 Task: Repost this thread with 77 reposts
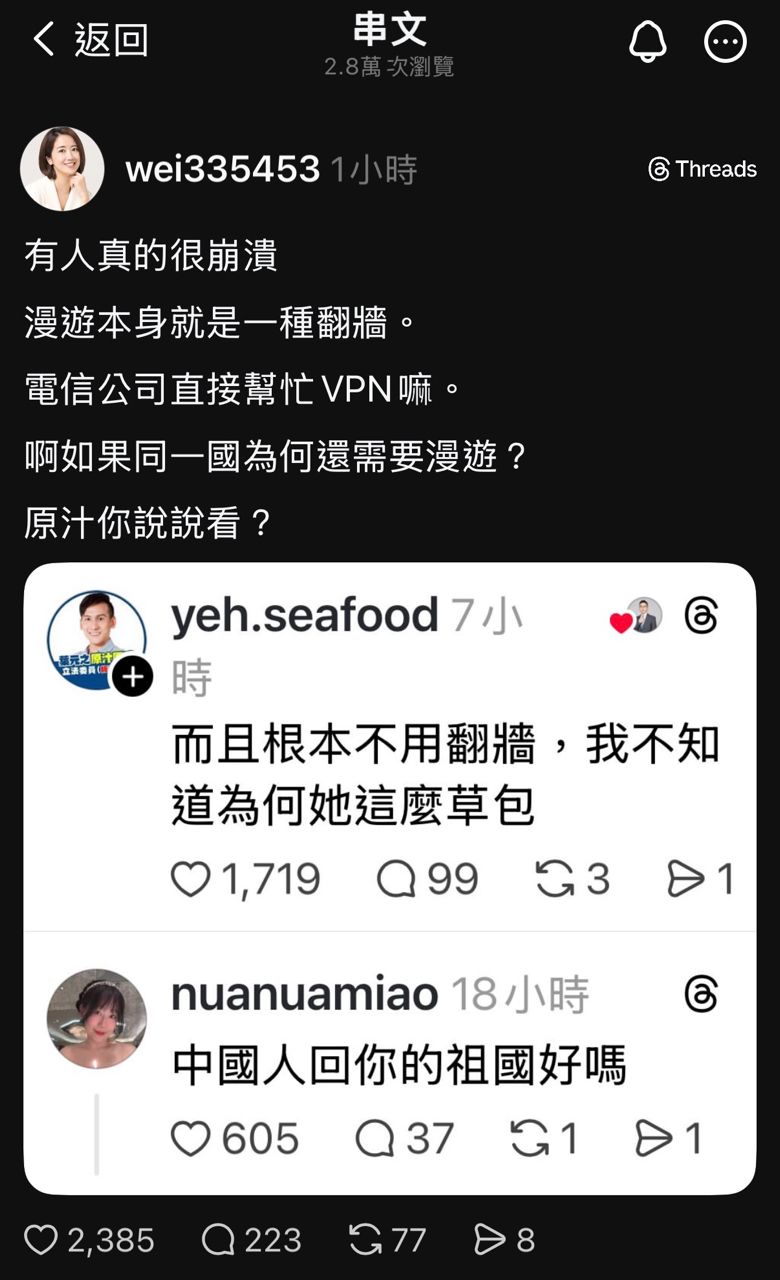(x=366, y=1240)
